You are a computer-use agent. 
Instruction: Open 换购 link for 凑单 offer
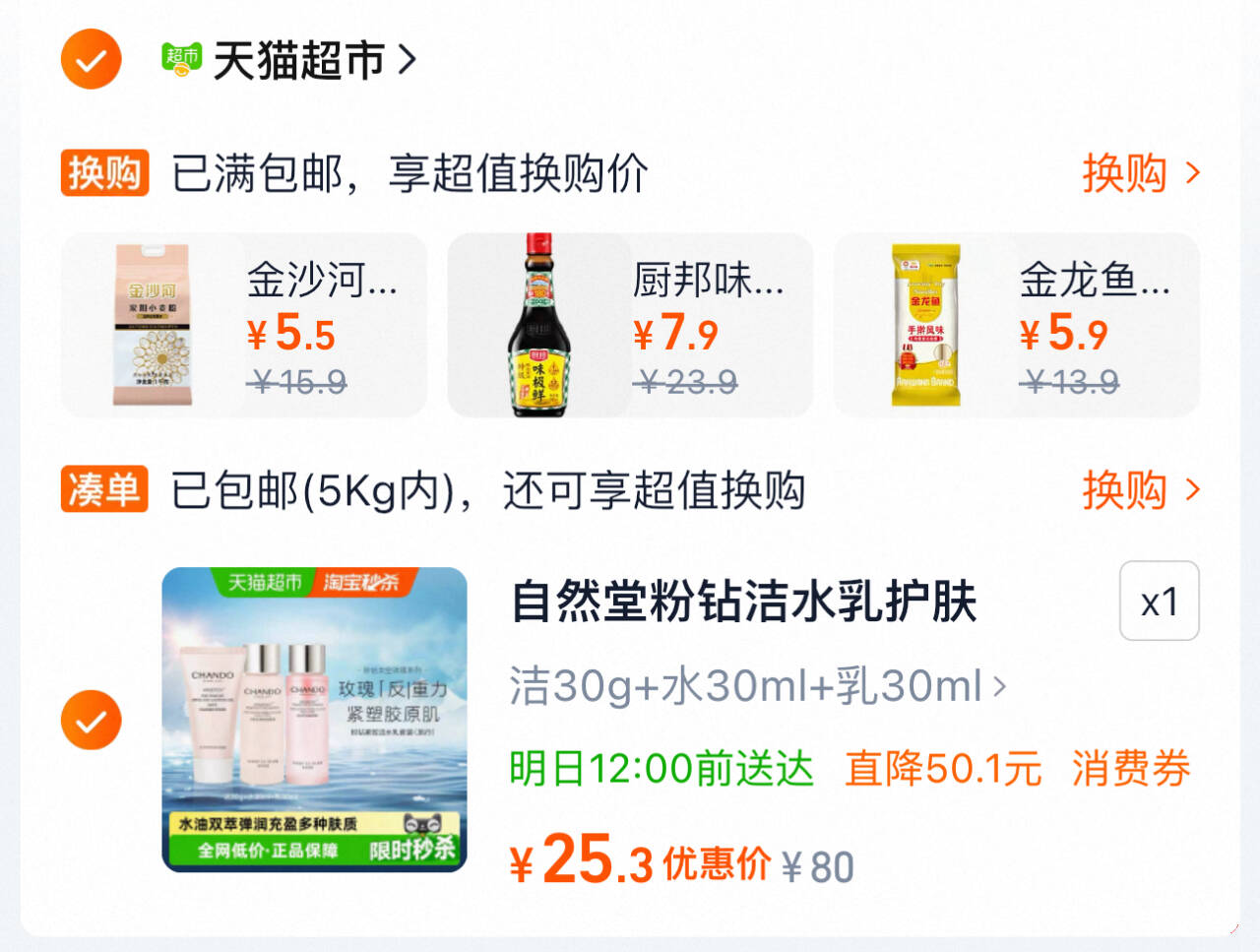pyautogui.click(x=1140, y=489)
